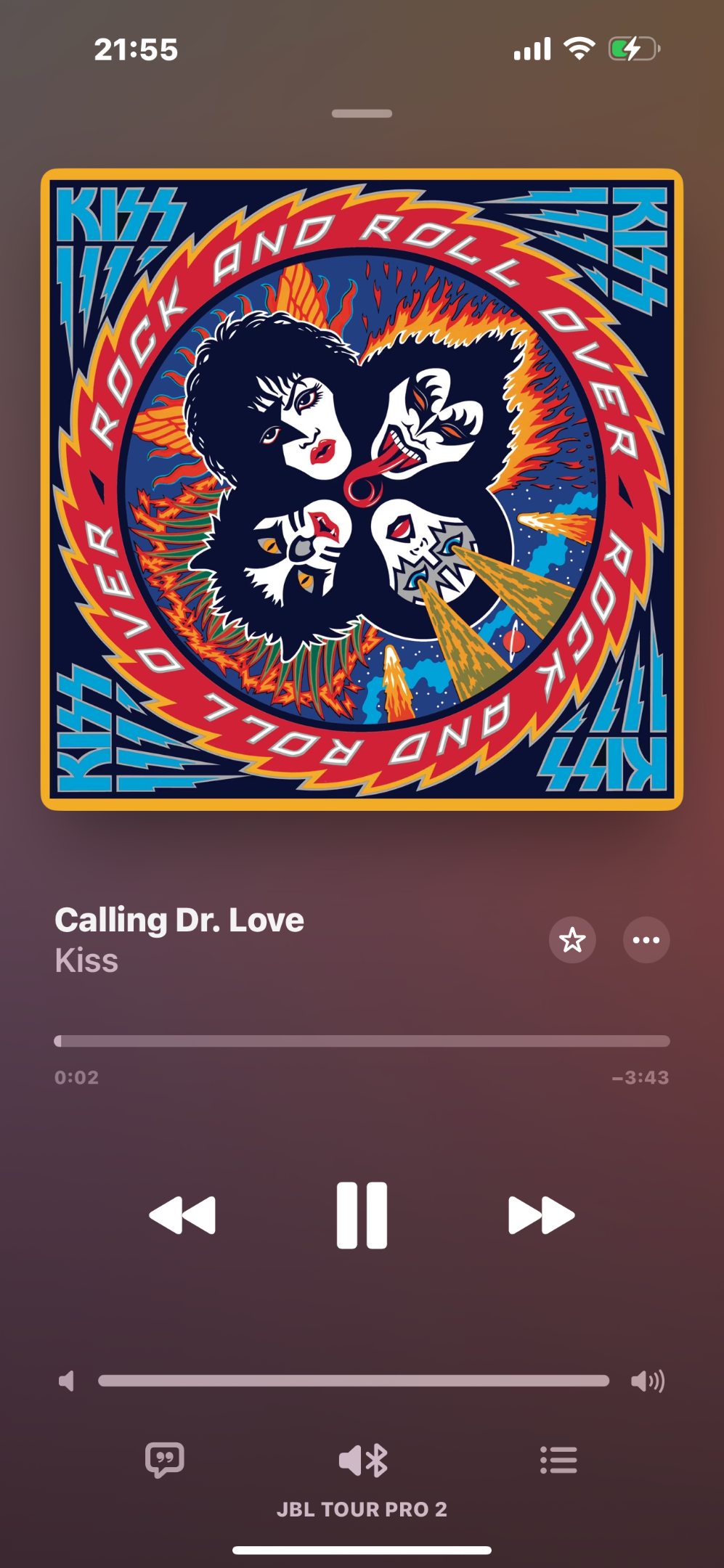The width and height of the screenshot is (724, 1568).
Task: Go back to the previous track
Action: 182,1215
